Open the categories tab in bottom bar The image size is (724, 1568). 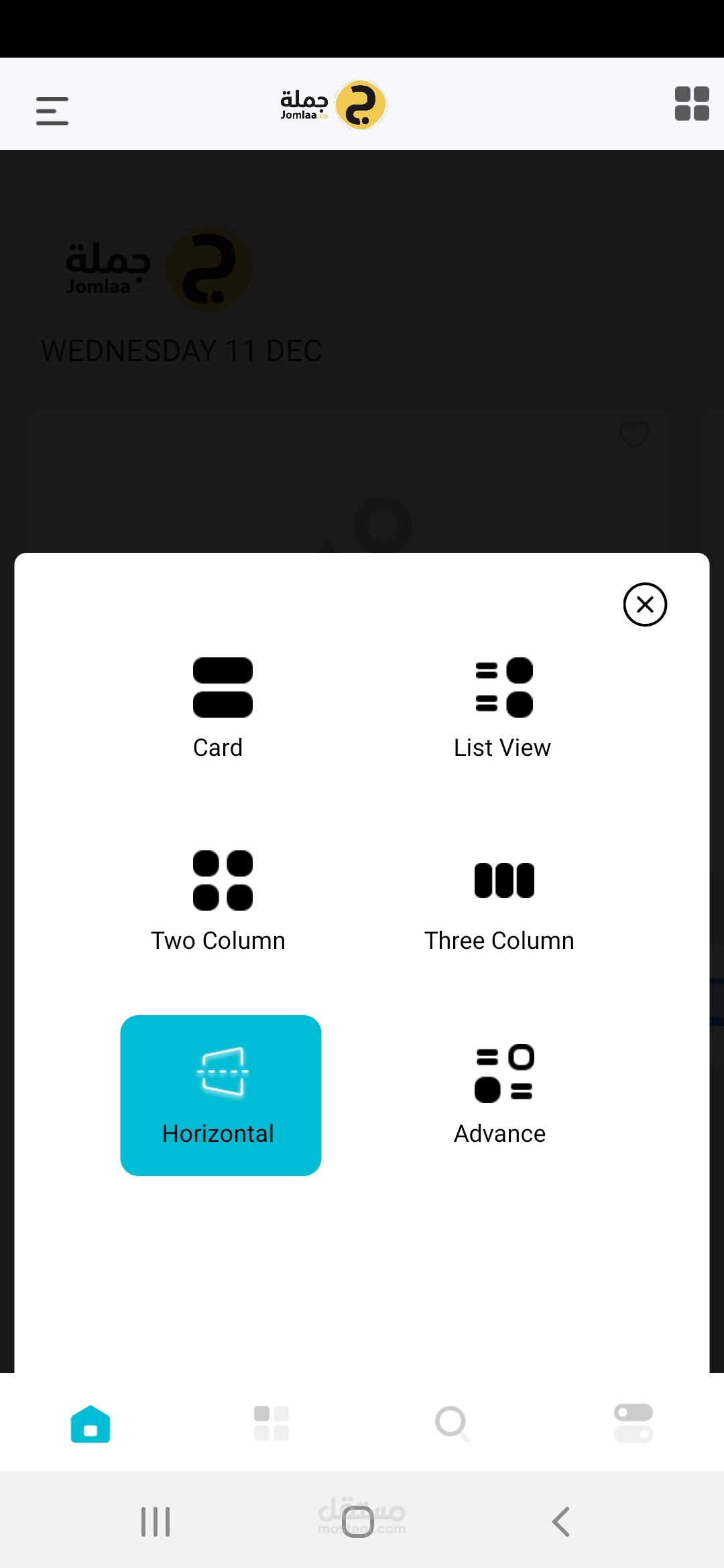pyautogui.click(x=271, y=1423)
